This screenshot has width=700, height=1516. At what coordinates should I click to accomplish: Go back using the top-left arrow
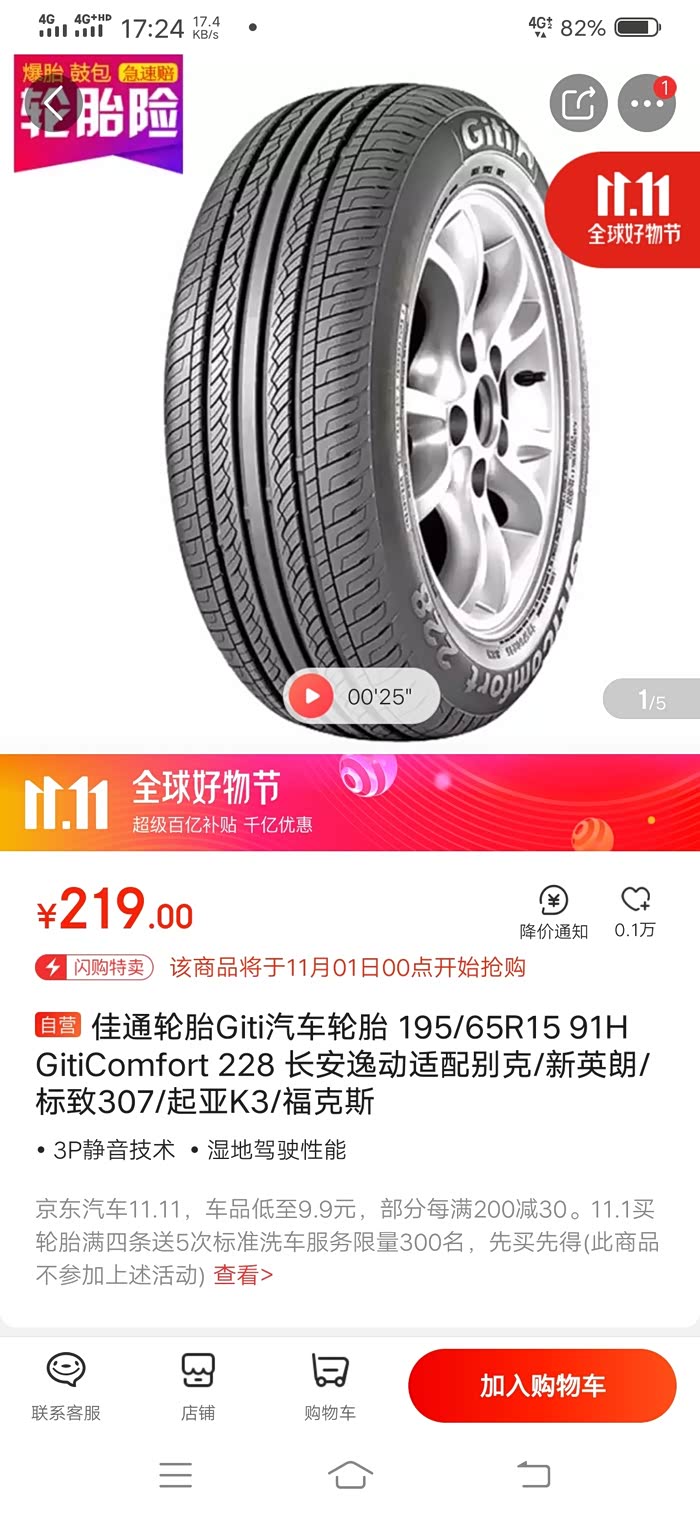tap(58, 103)
